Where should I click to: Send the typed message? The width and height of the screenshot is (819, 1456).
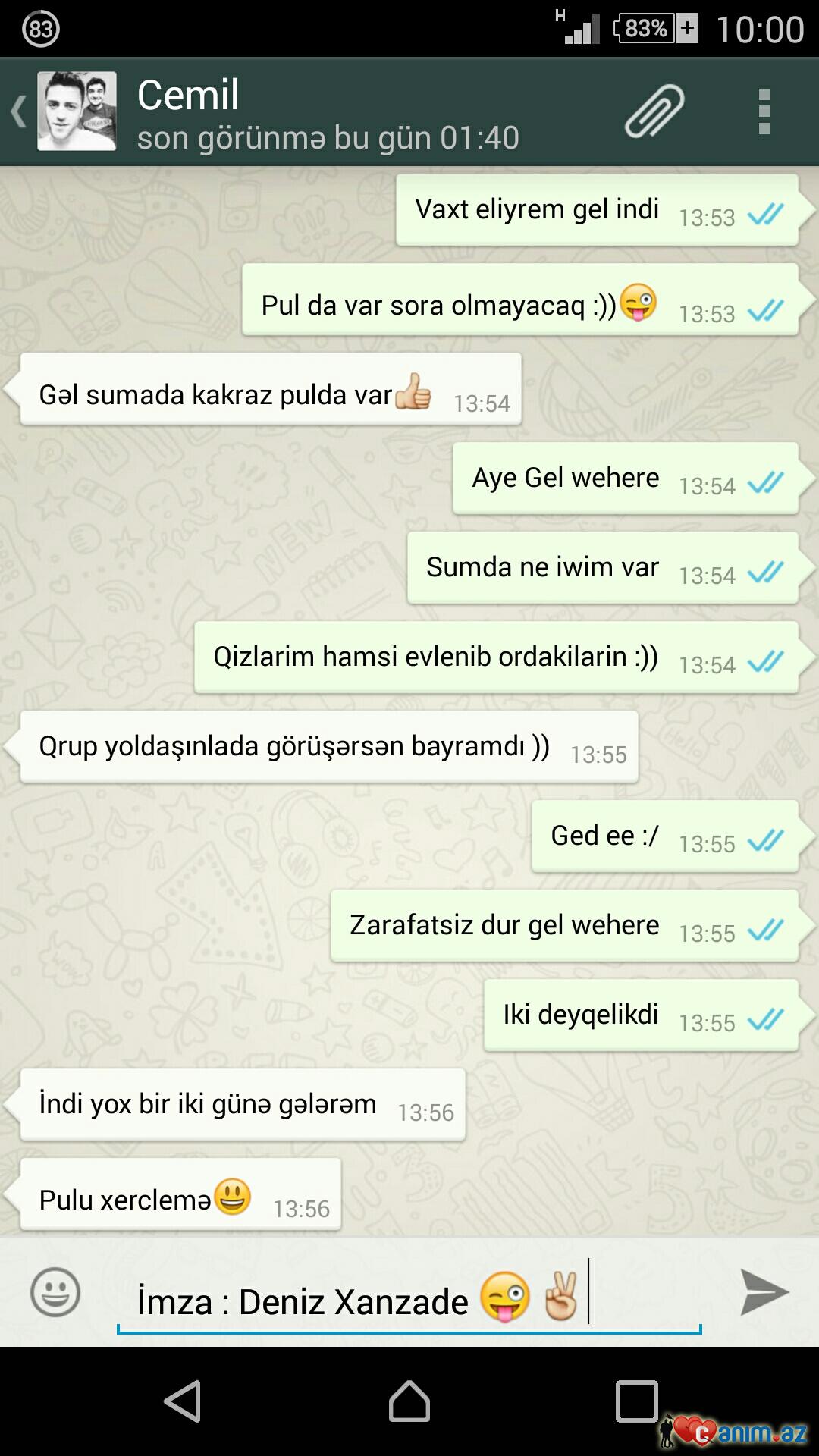tap(764, 1292)
